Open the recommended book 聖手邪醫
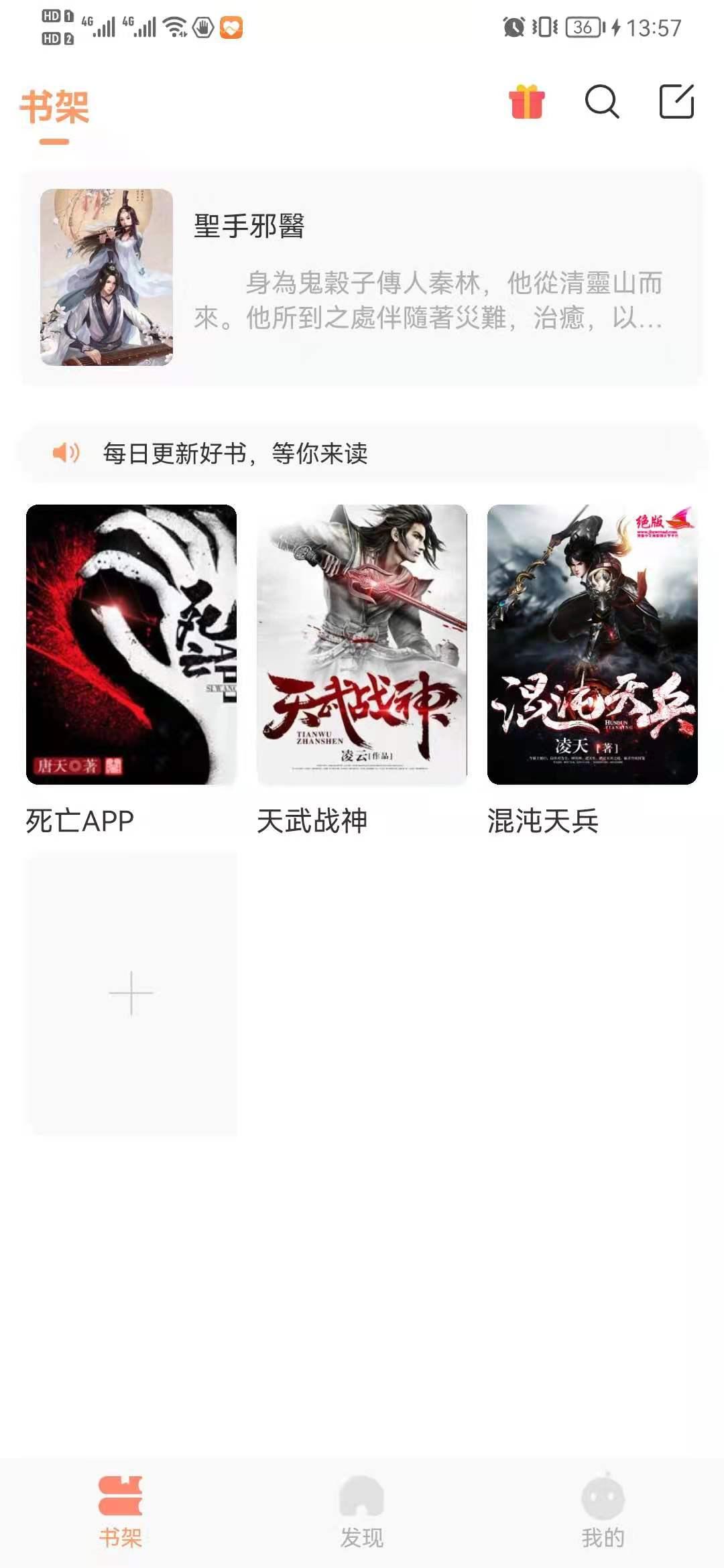Viewport: 724px width, 1568px height. [x=362, y=277]
